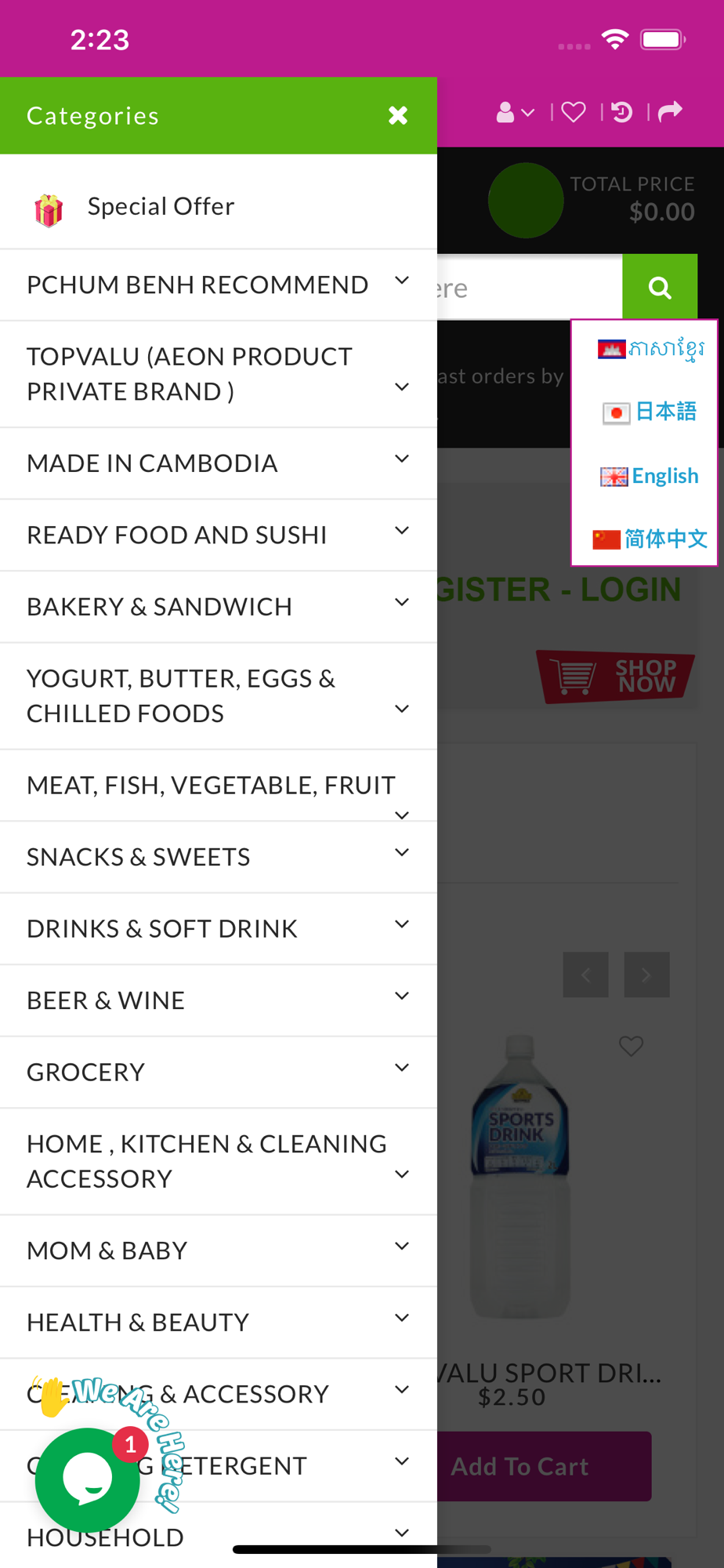Select Simplified Chinese language
This screenshot has height=1568, width=724.
pos(650,539)
